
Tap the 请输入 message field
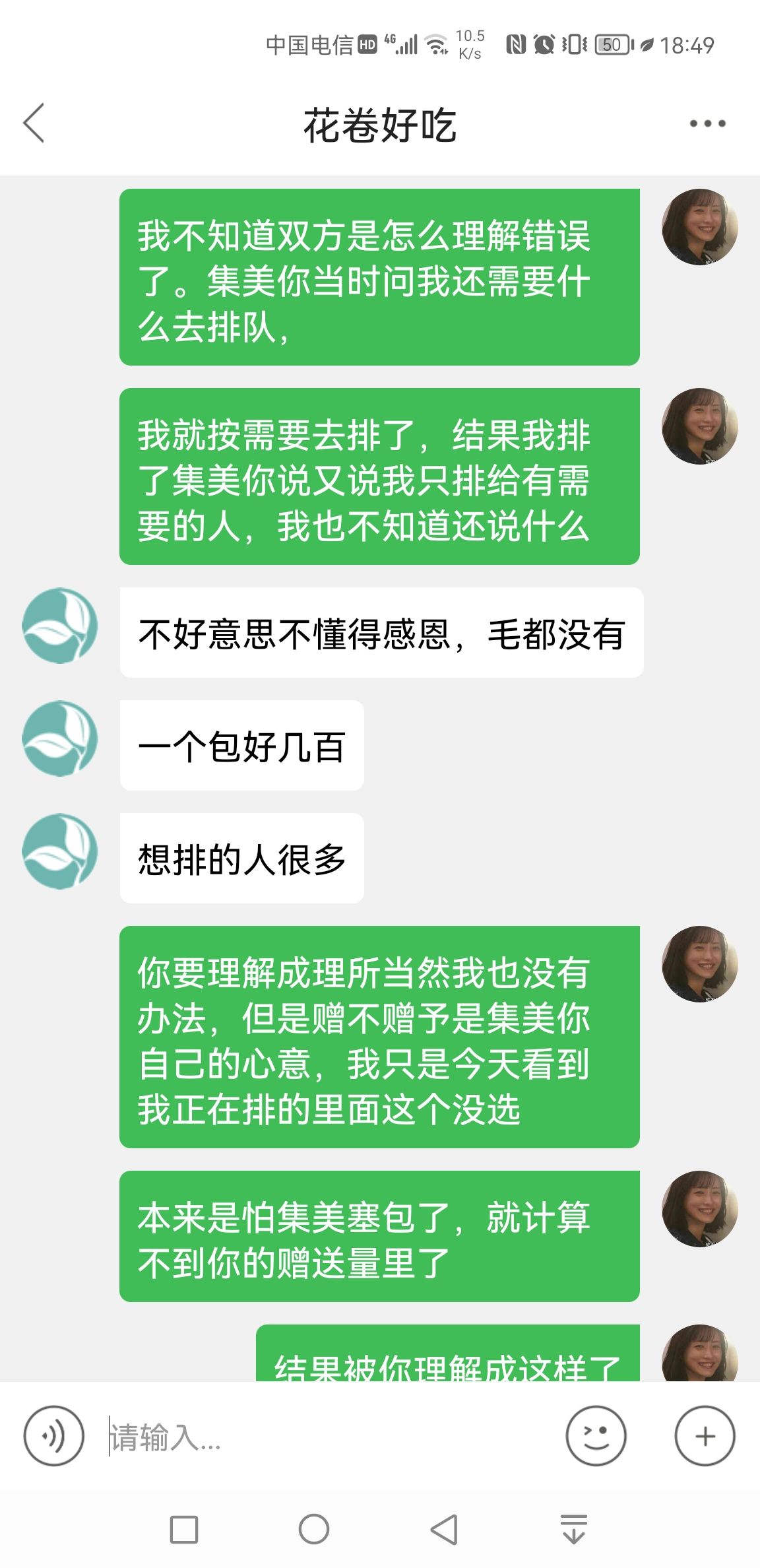coord(330,1437)
